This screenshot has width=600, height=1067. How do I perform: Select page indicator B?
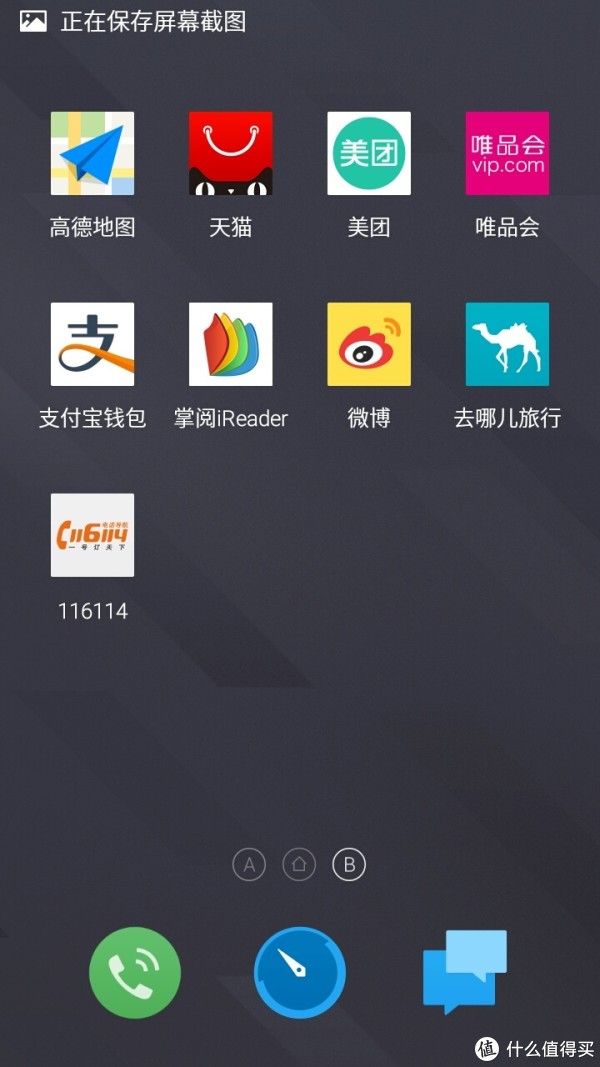pos(349,864)
